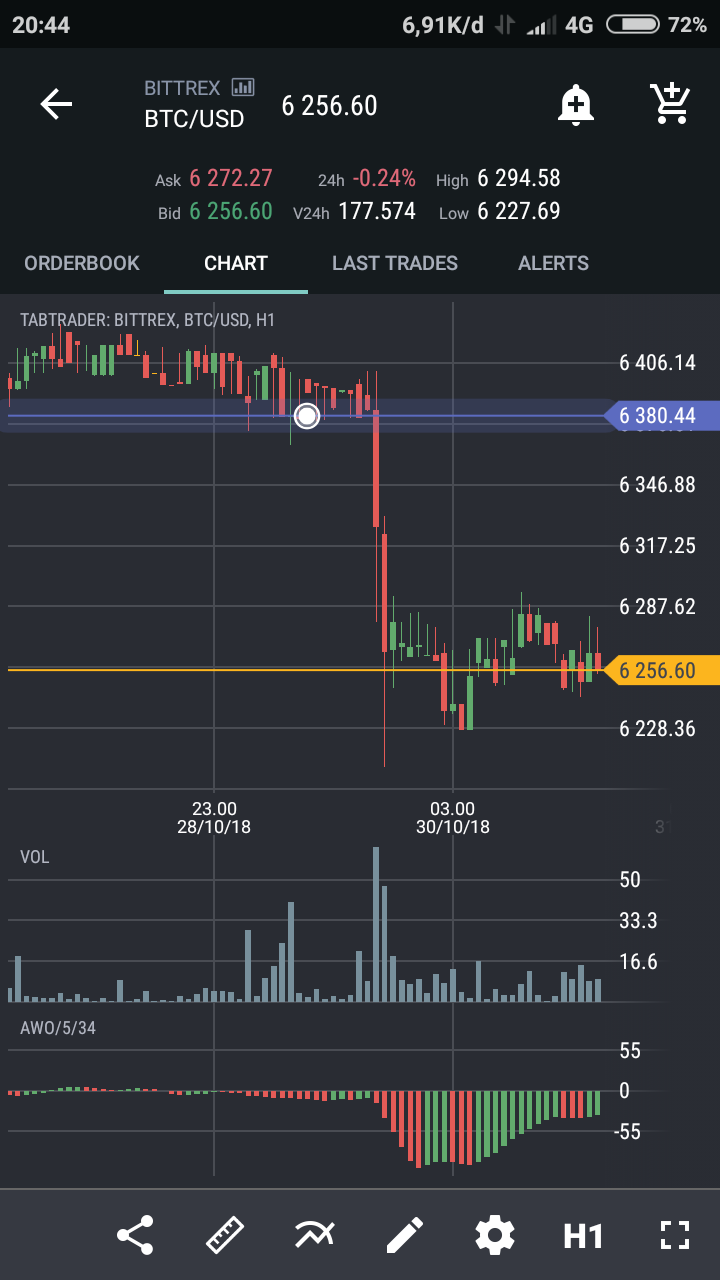This screenshot has width=720, height=1280.
Task: Open the chart settings gear
Action: [494, 1235]
